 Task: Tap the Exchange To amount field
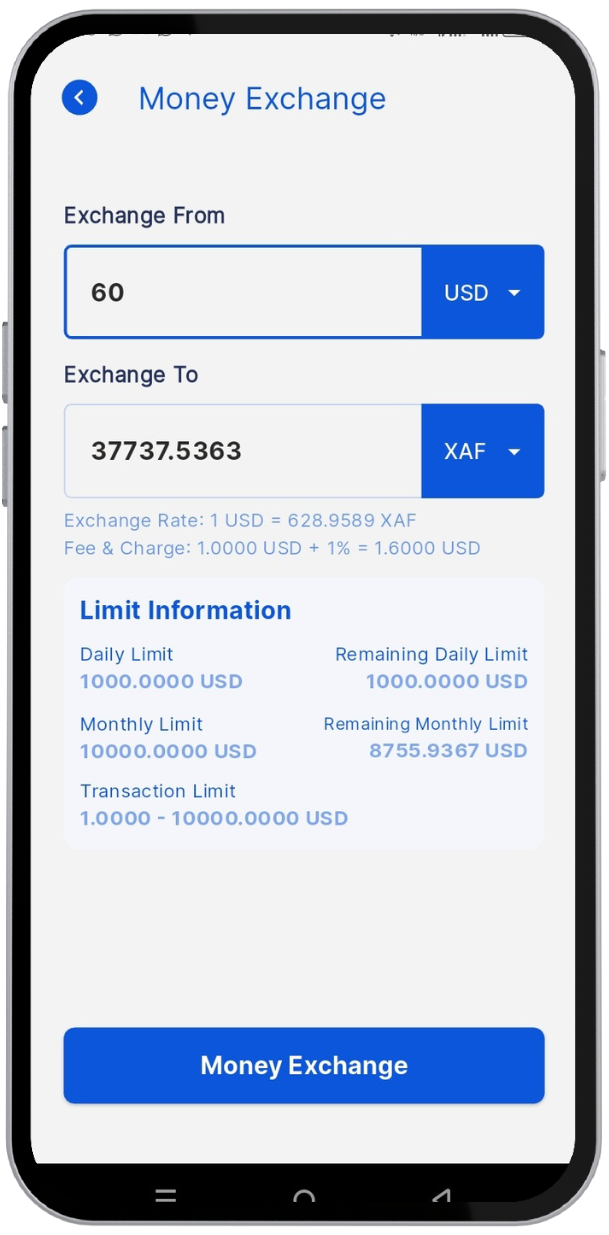click(x=243, y=451)
